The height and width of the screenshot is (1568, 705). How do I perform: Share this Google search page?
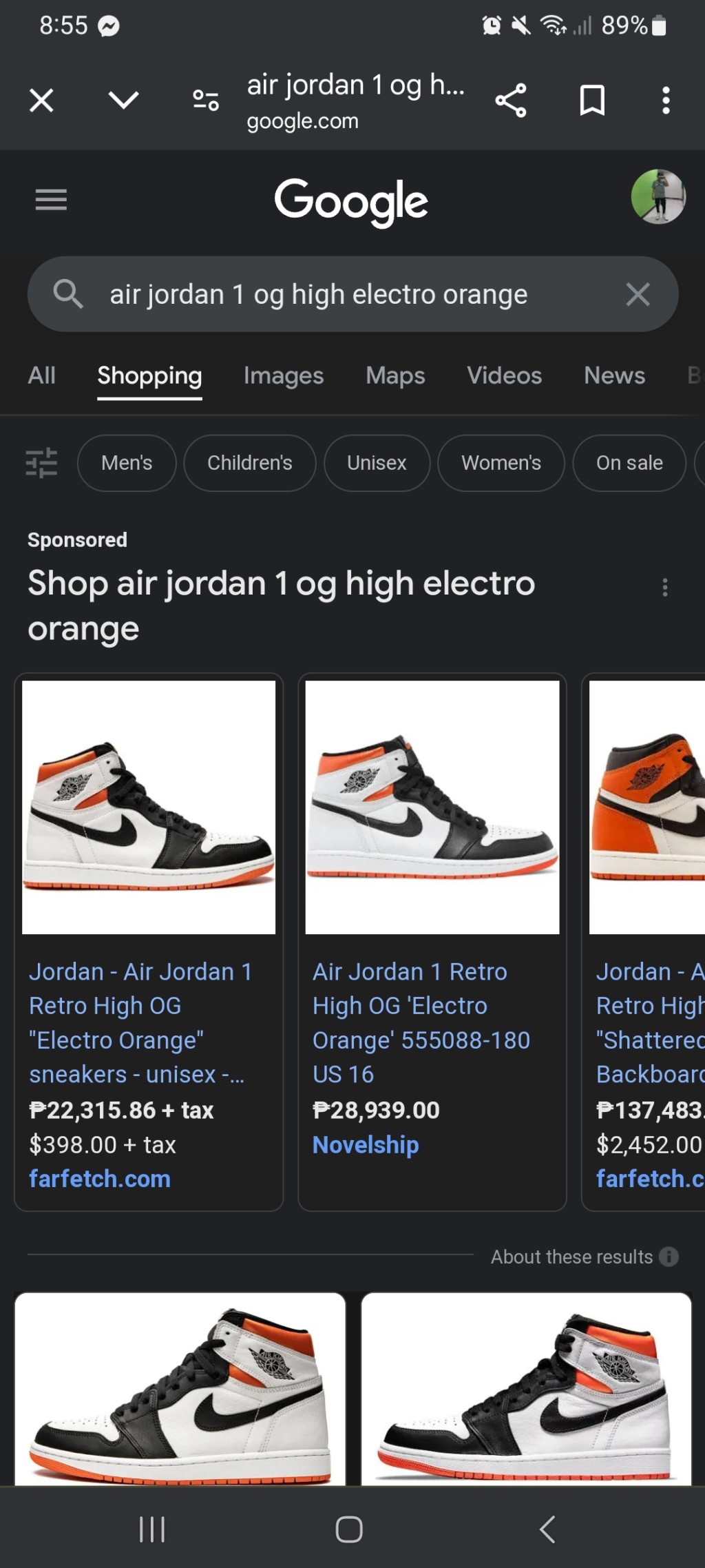(510, 101)
